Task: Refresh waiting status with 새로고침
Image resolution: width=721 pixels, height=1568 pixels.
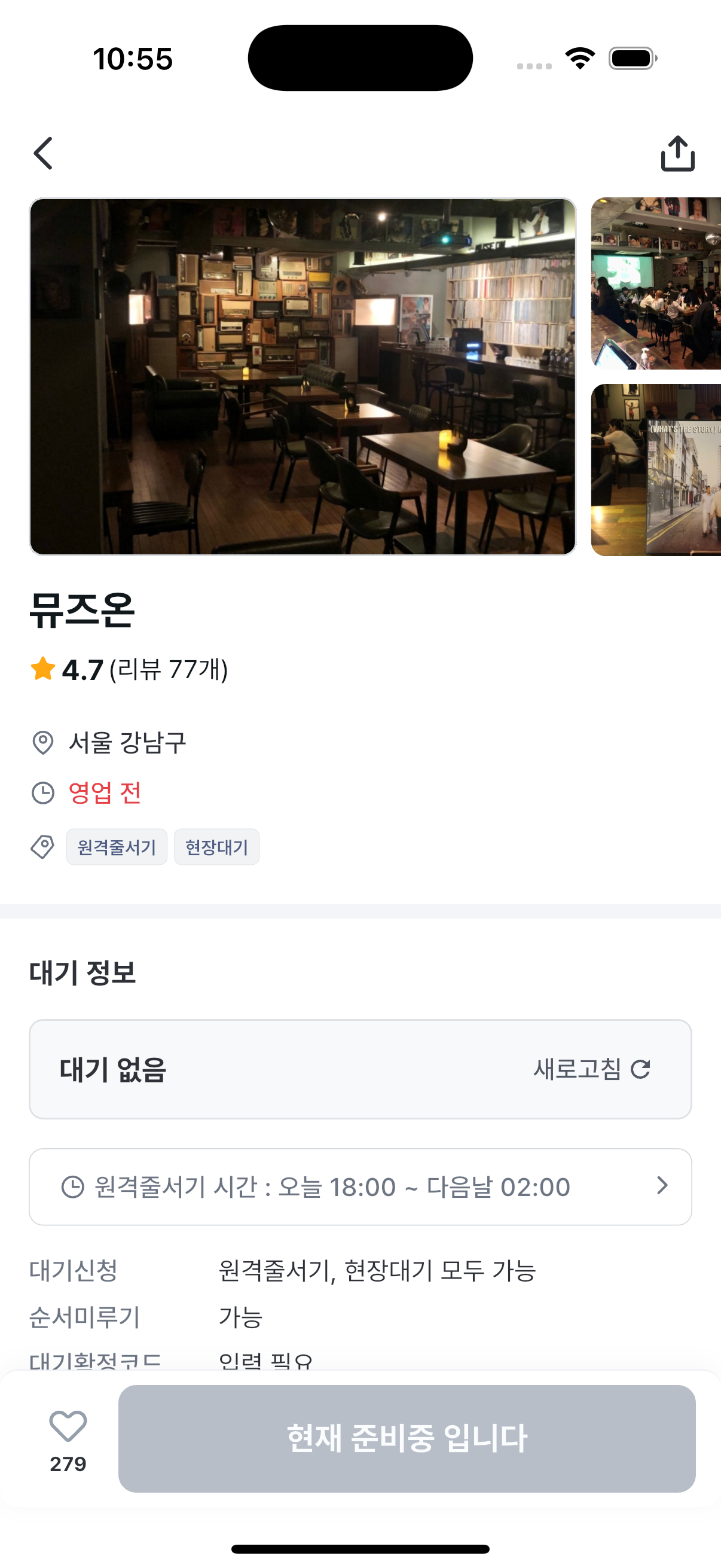Action: (x=591, y=1069)
